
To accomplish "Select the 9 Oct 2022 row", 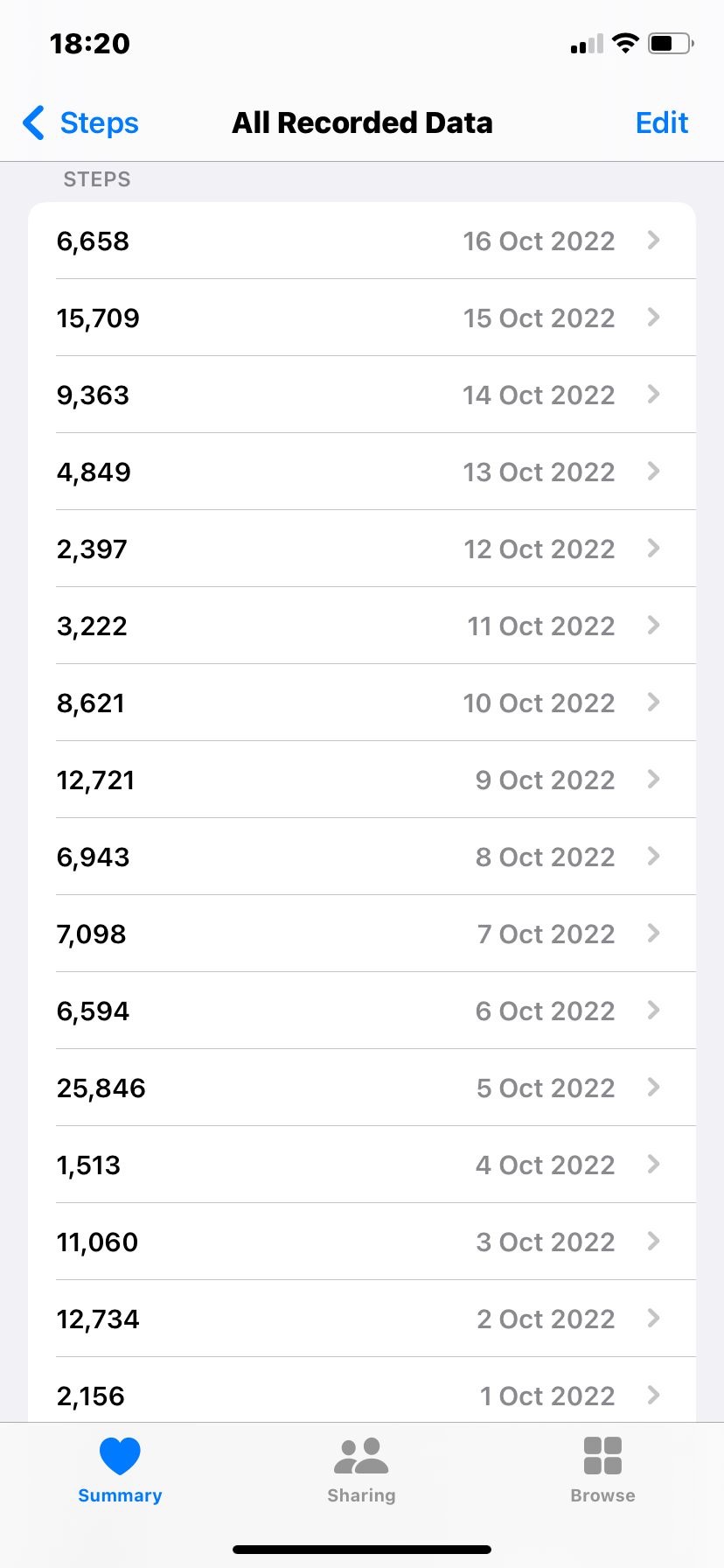I will coord(362,780).
